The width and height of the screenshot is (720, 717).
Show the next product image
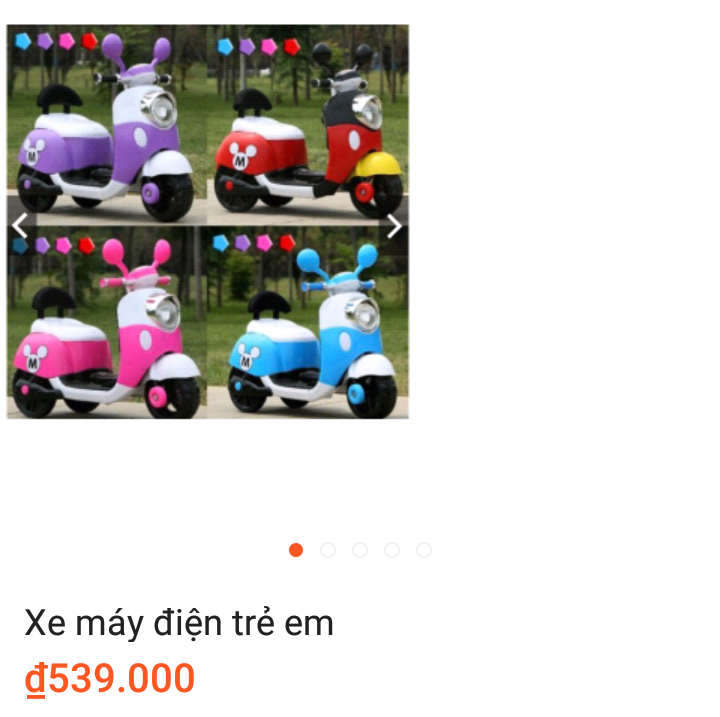coord(394,227)
